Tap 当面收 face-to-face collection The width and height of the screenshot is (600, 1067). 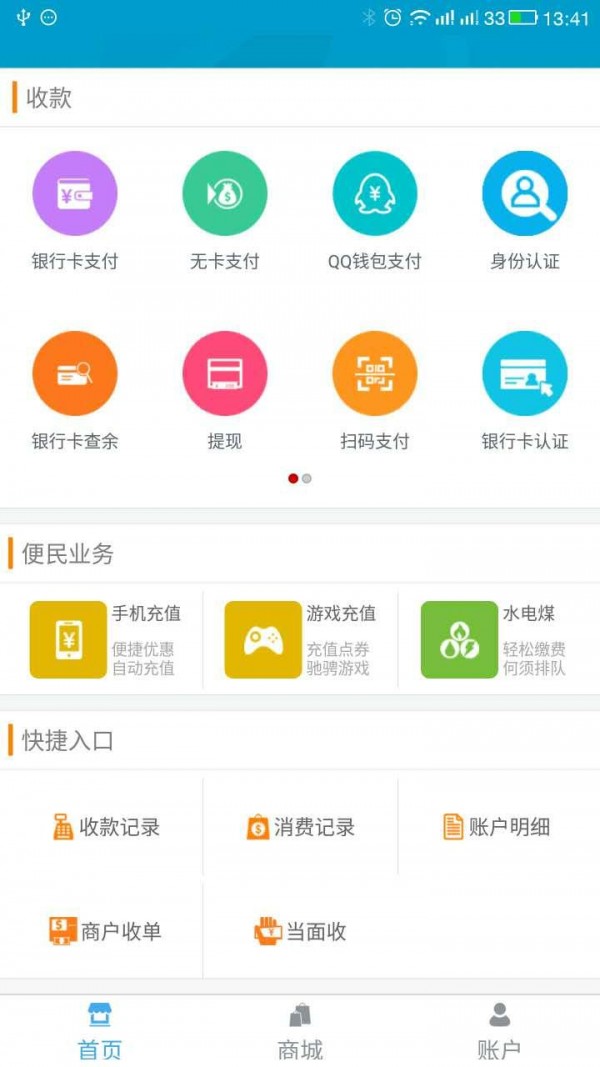(301, 932)
